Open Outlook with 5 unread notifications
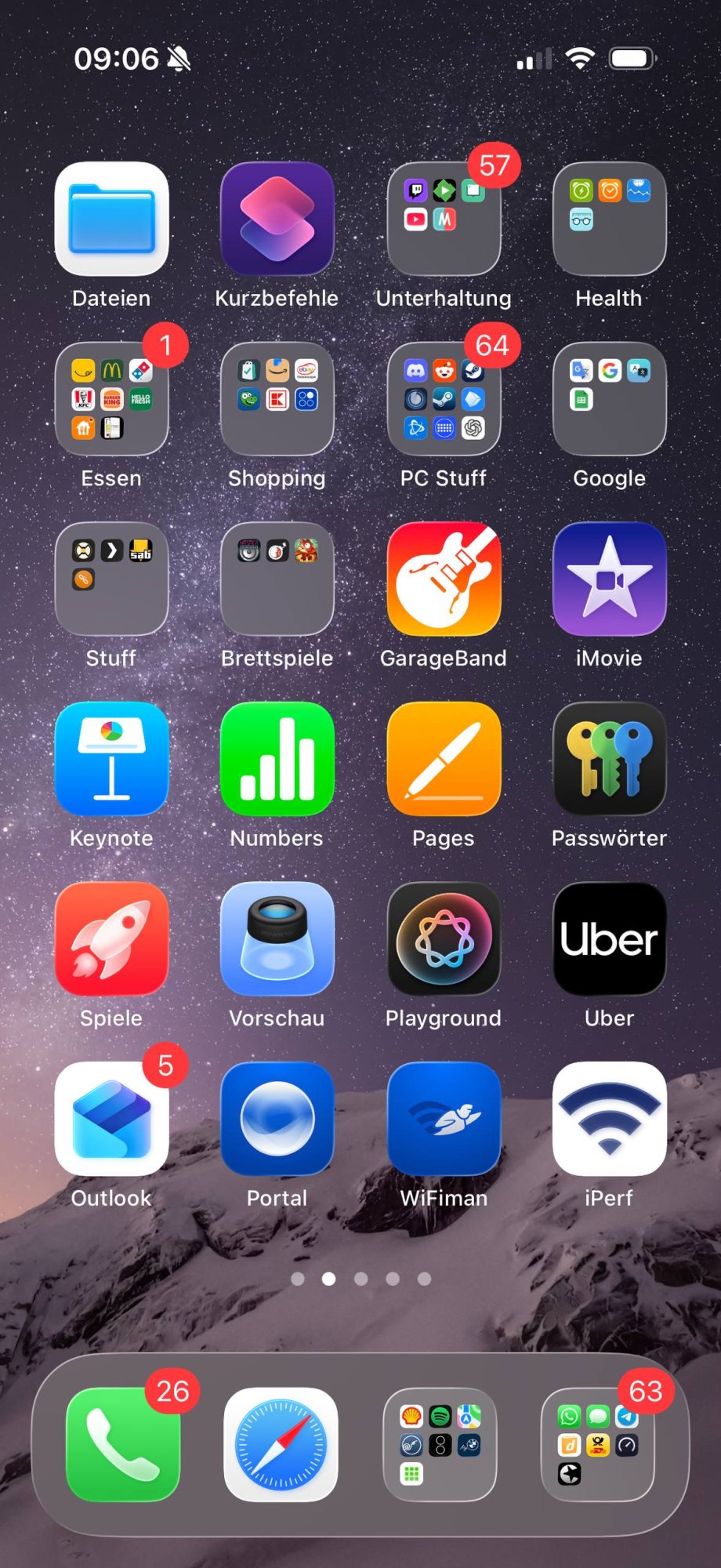This screenshot has height=1568, width=721. tap(111, 1119)
